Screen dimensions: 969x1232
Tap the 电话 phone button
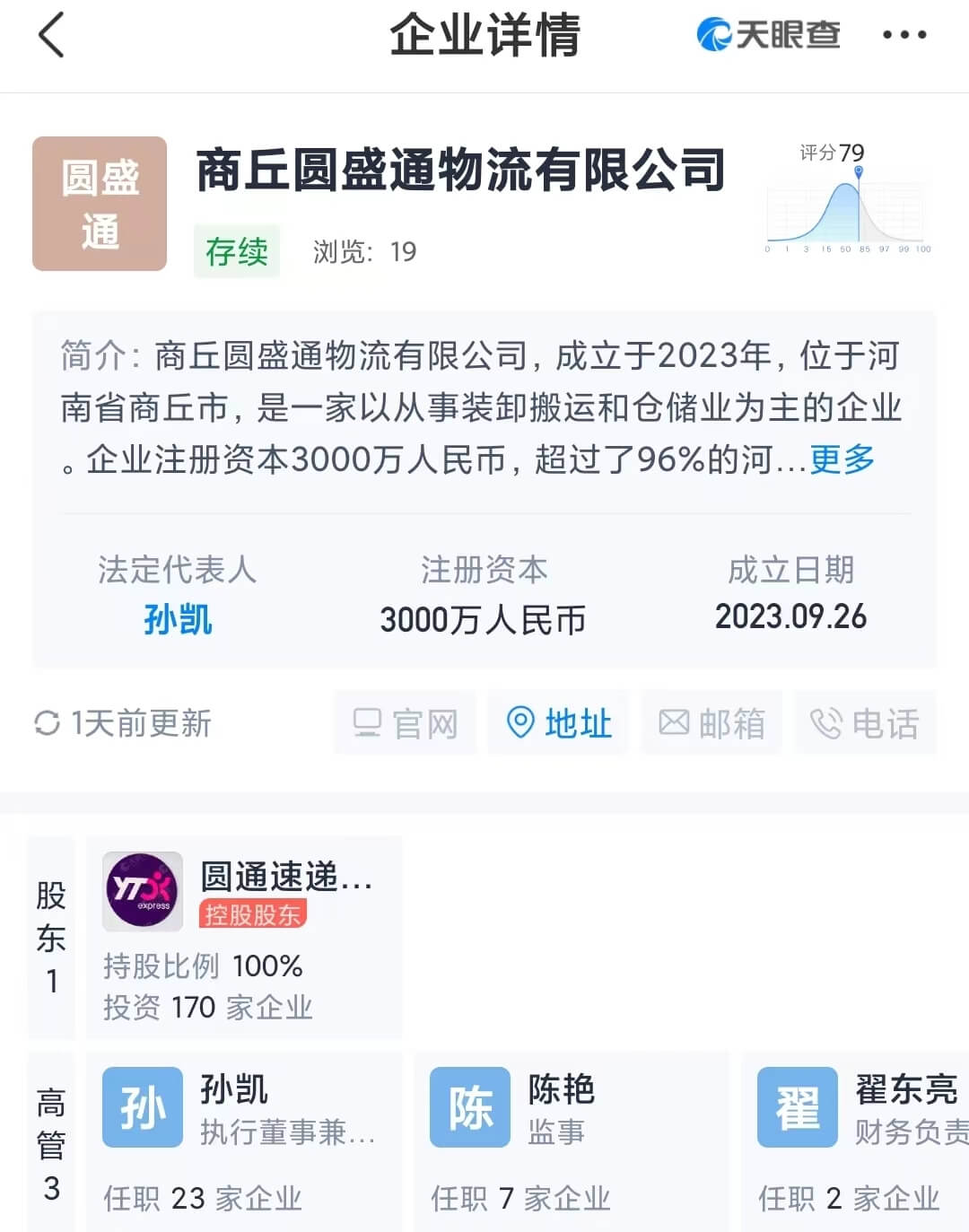coord(865,723)
